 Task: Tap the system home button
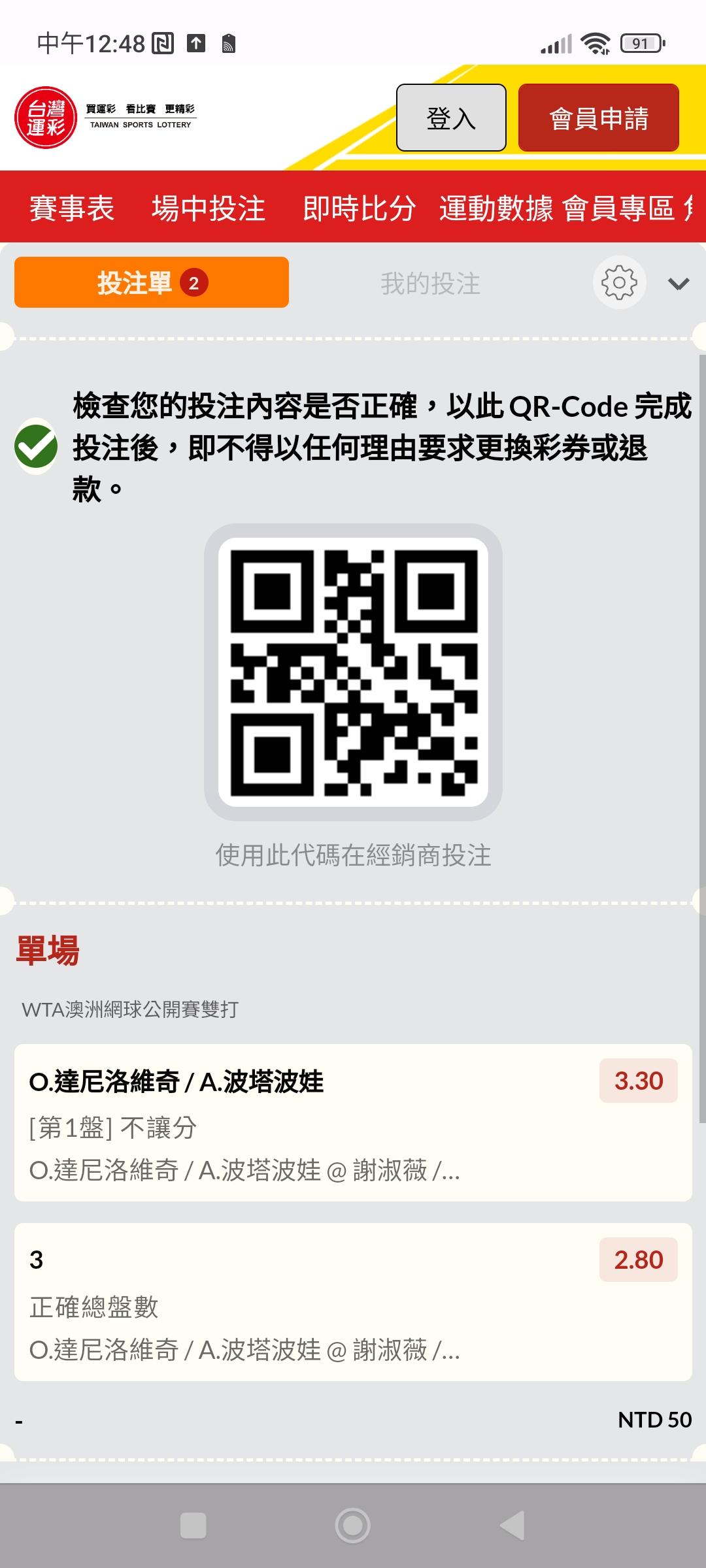[353, 1526]
